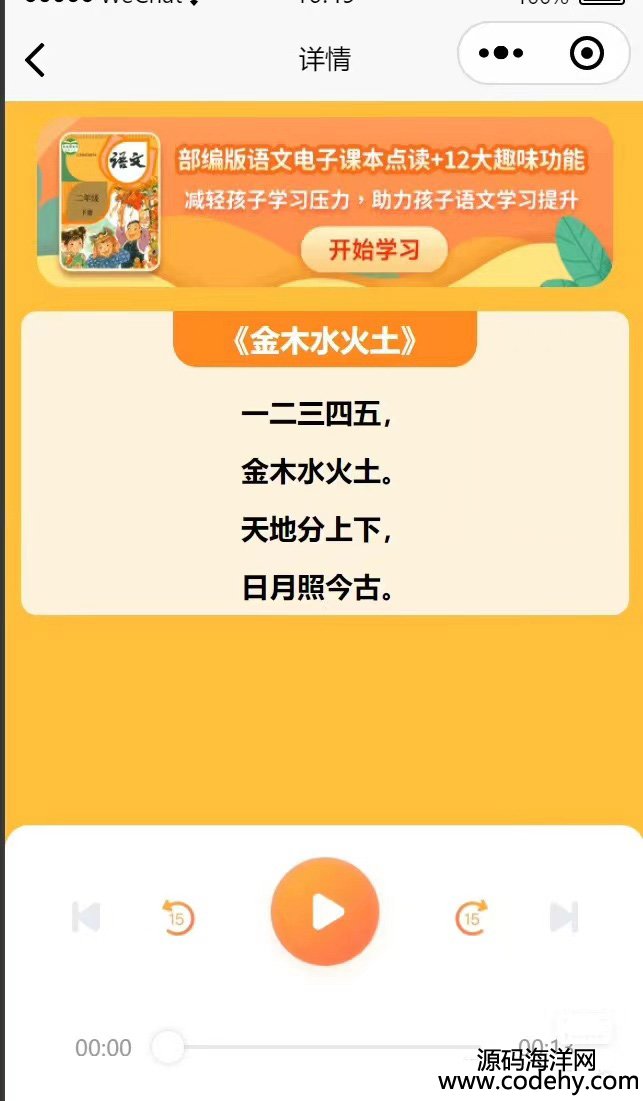Screen dimensions: 643x1101
Task: Skip forward 15 seconds
Action: (471, 916)
